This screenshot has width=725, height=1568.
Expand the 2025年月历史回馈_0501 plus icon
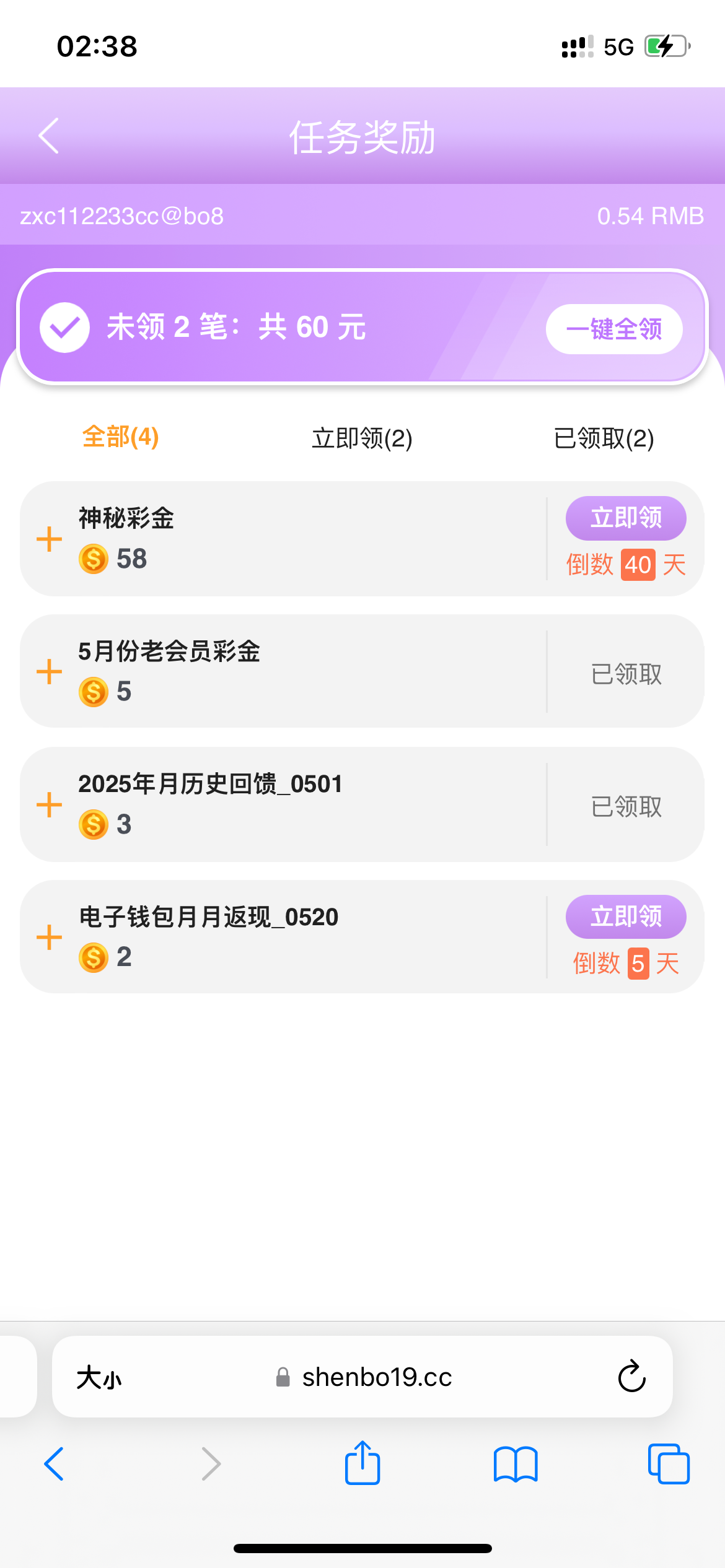[50, 805]
